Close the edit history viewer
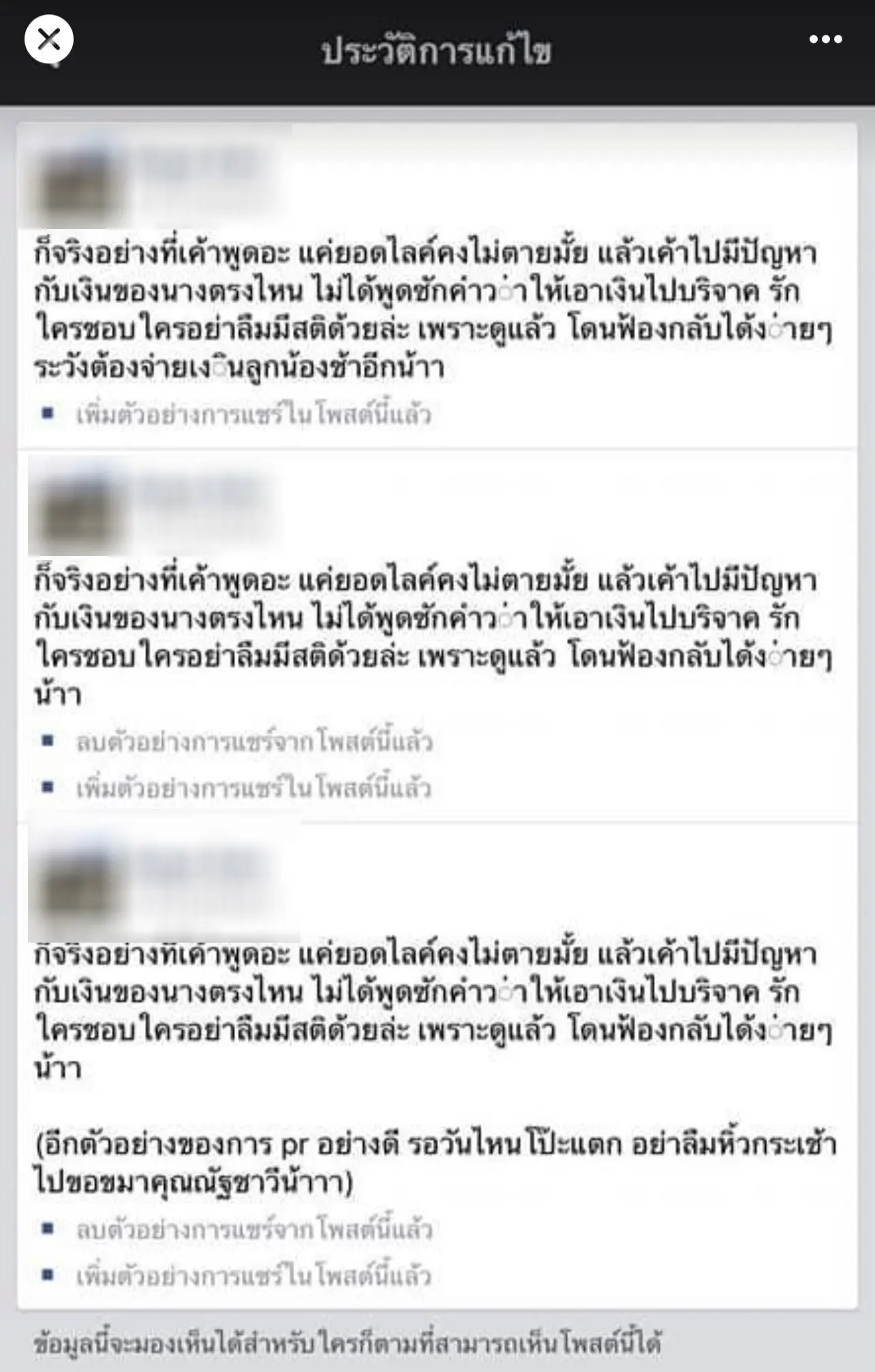 49,40
